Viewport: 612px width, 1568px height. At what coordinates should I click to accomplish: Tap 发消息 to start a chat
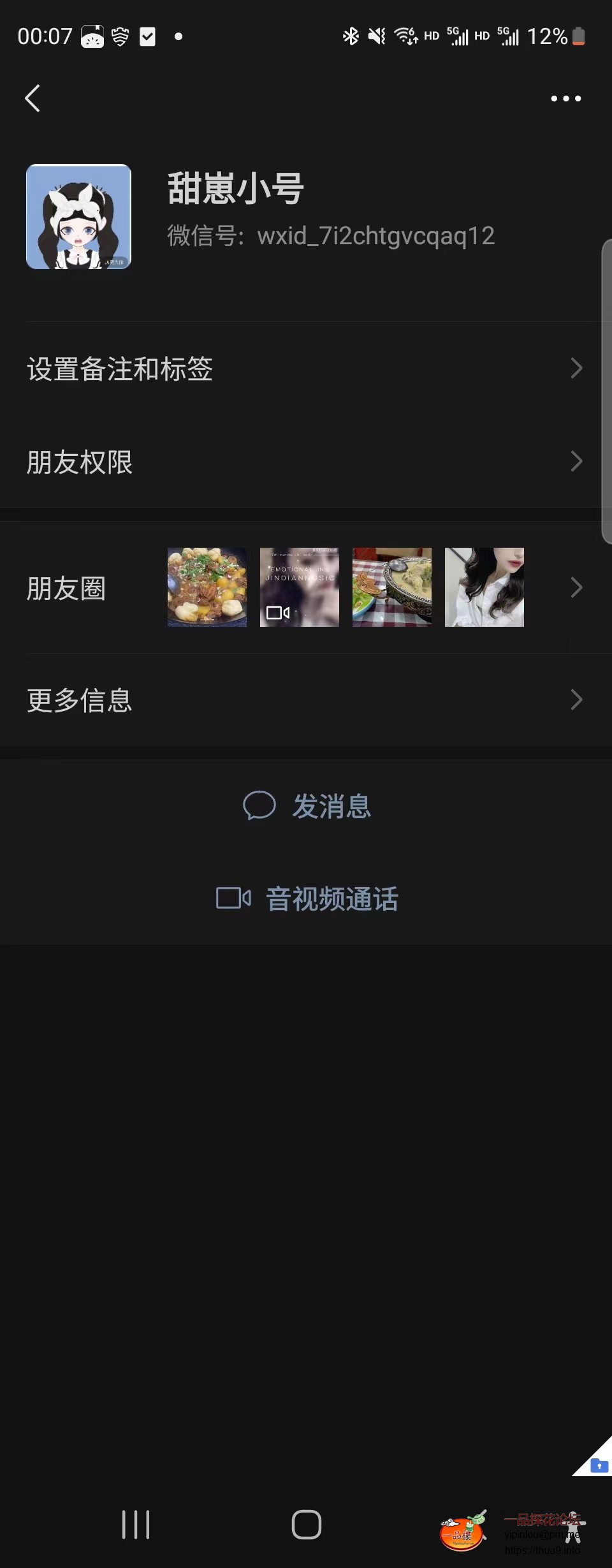pyautogui.click(x=331, y=805)
